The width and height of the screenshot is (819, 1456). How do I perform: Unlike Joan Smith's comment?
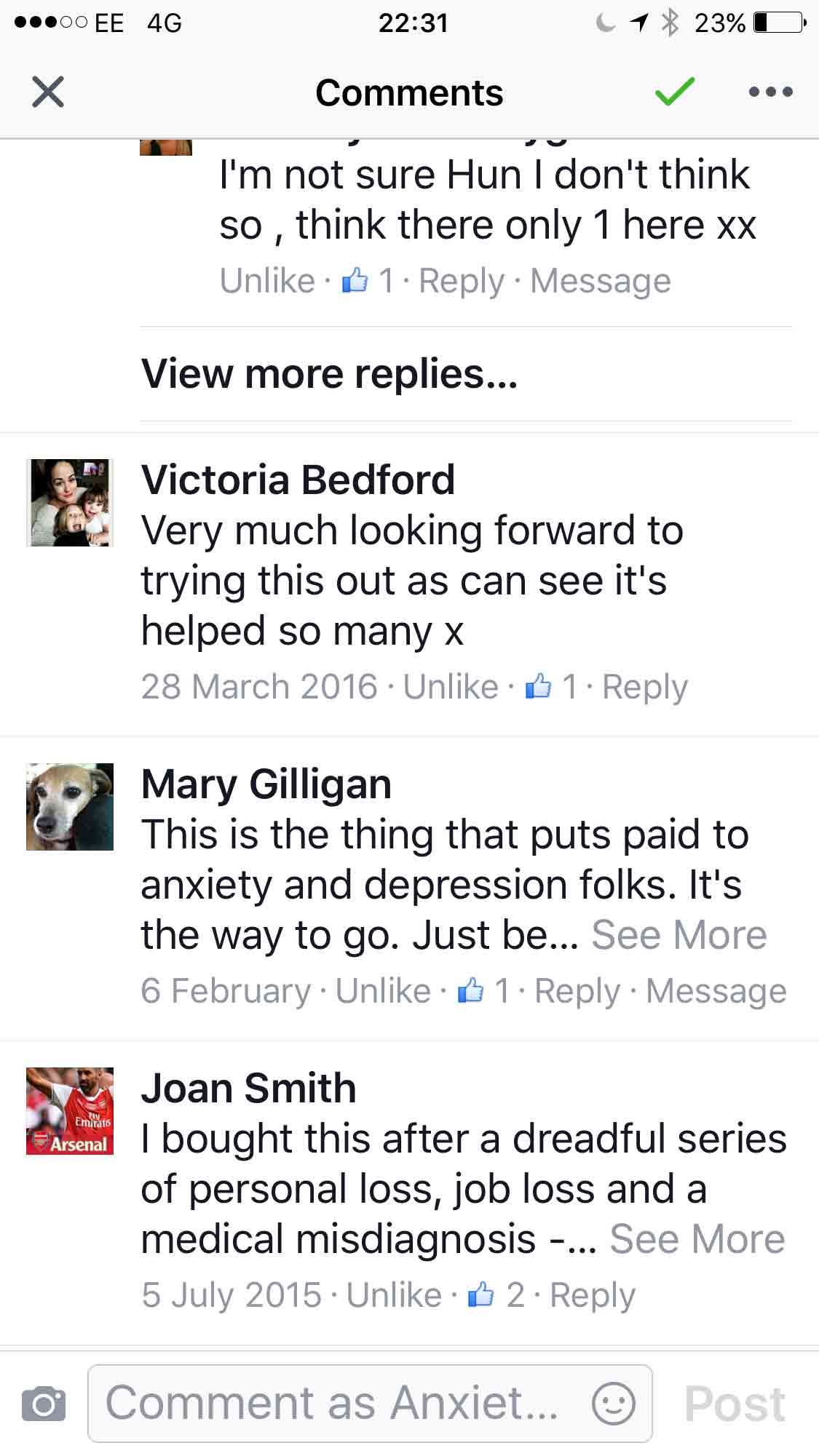coord(394,1295)
